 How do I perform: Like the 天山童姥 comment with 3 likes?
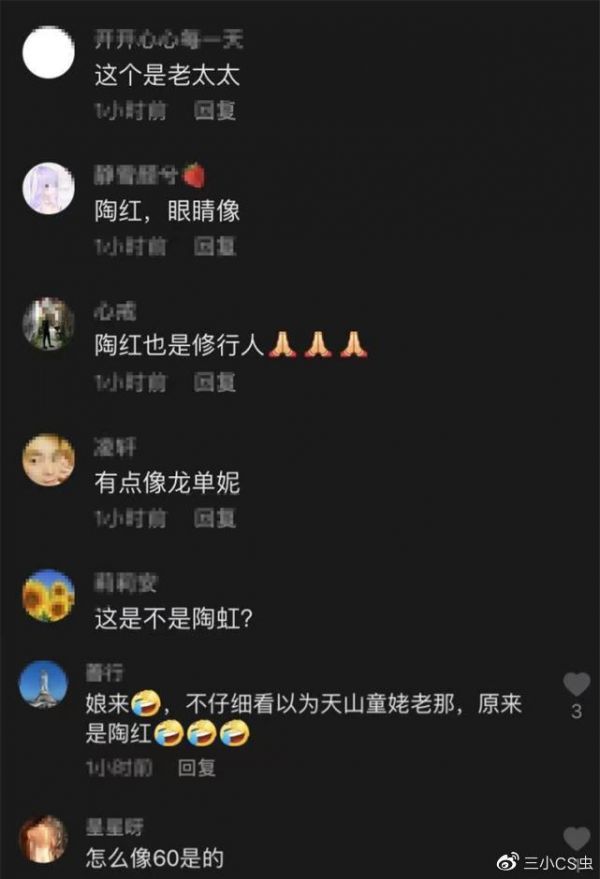pyautogui.click(x=577, y=685)
